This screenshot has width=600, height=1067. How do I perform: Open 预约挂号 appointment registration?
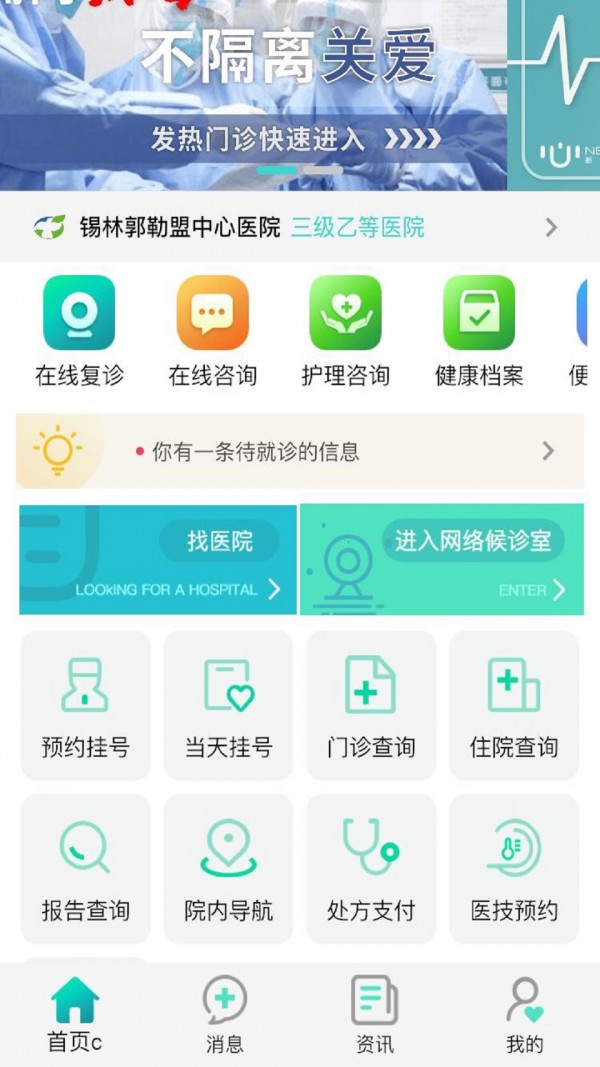85,705
